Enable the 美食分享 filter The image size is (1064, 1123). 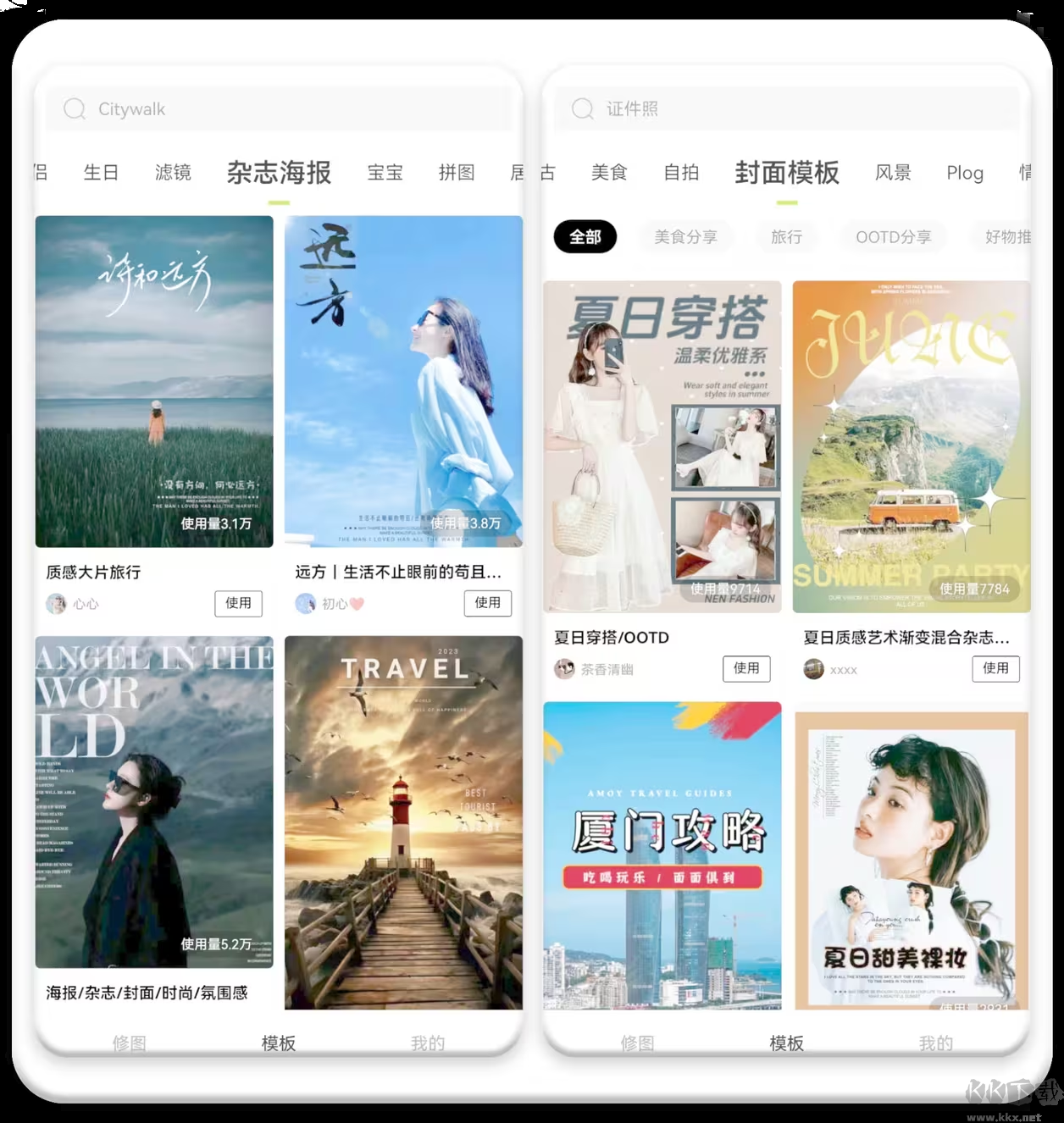tap(686, 237)
